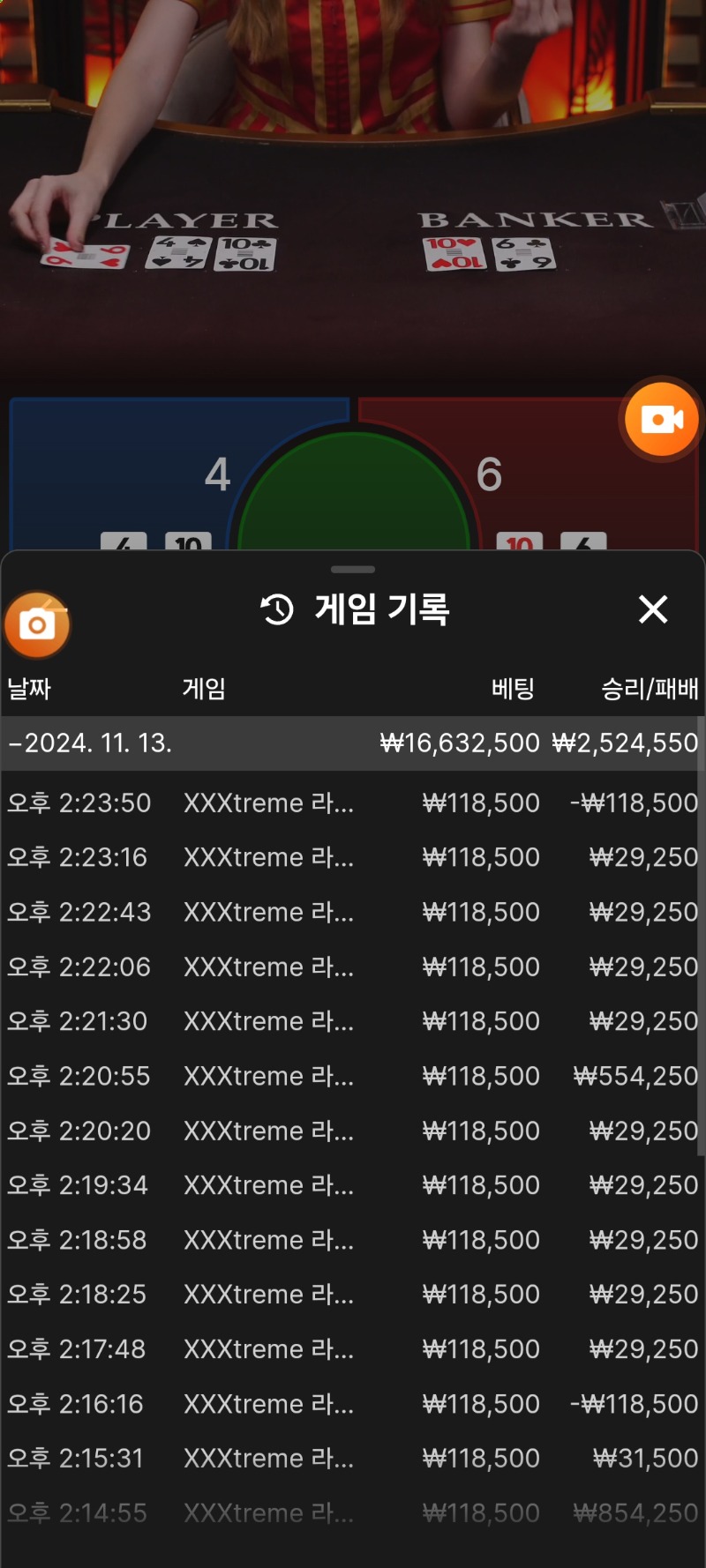Open the game record from 오후 2:23:50
This screenshot has height=1568, width=706.
[353, 803]
